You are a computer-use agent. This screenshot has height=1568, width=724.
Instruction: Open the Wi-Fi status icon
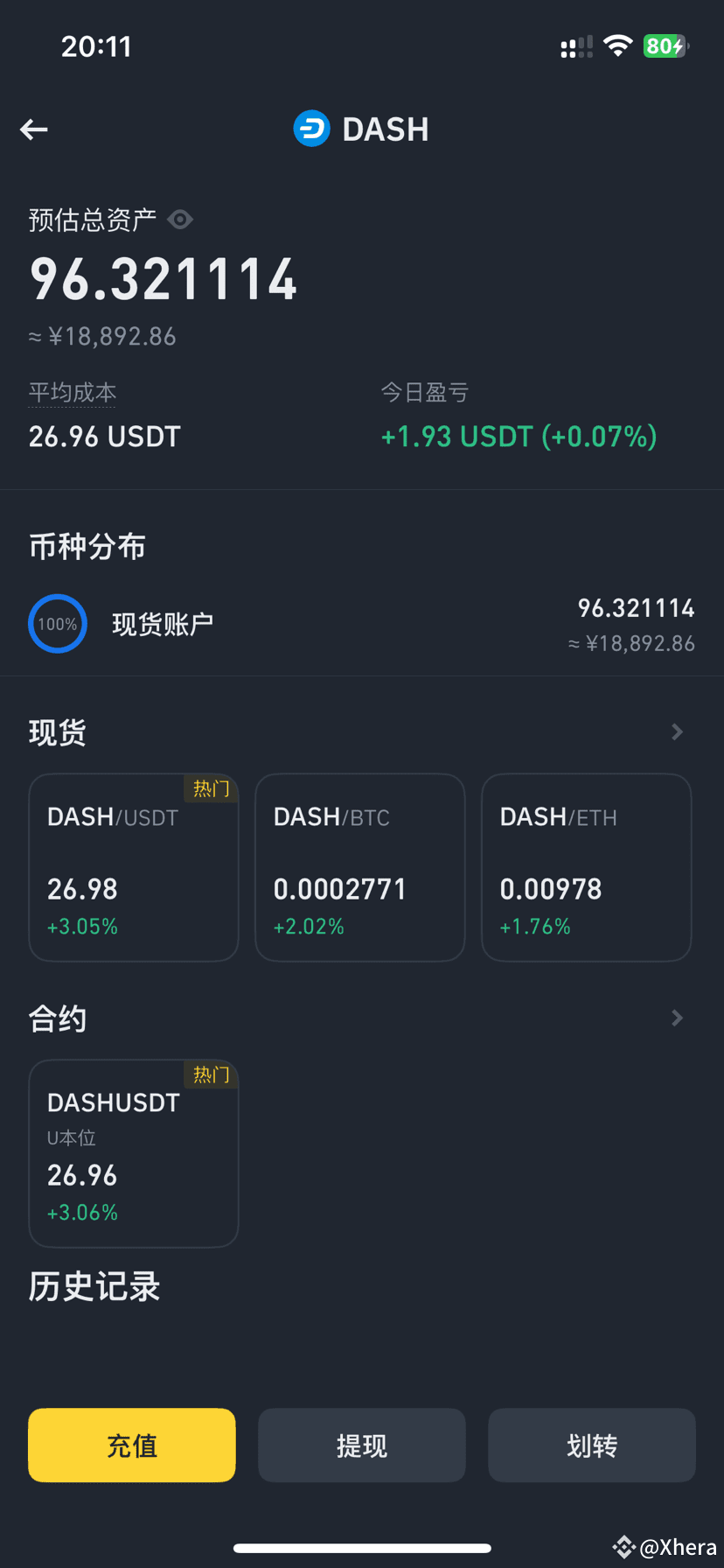point(618,45)
